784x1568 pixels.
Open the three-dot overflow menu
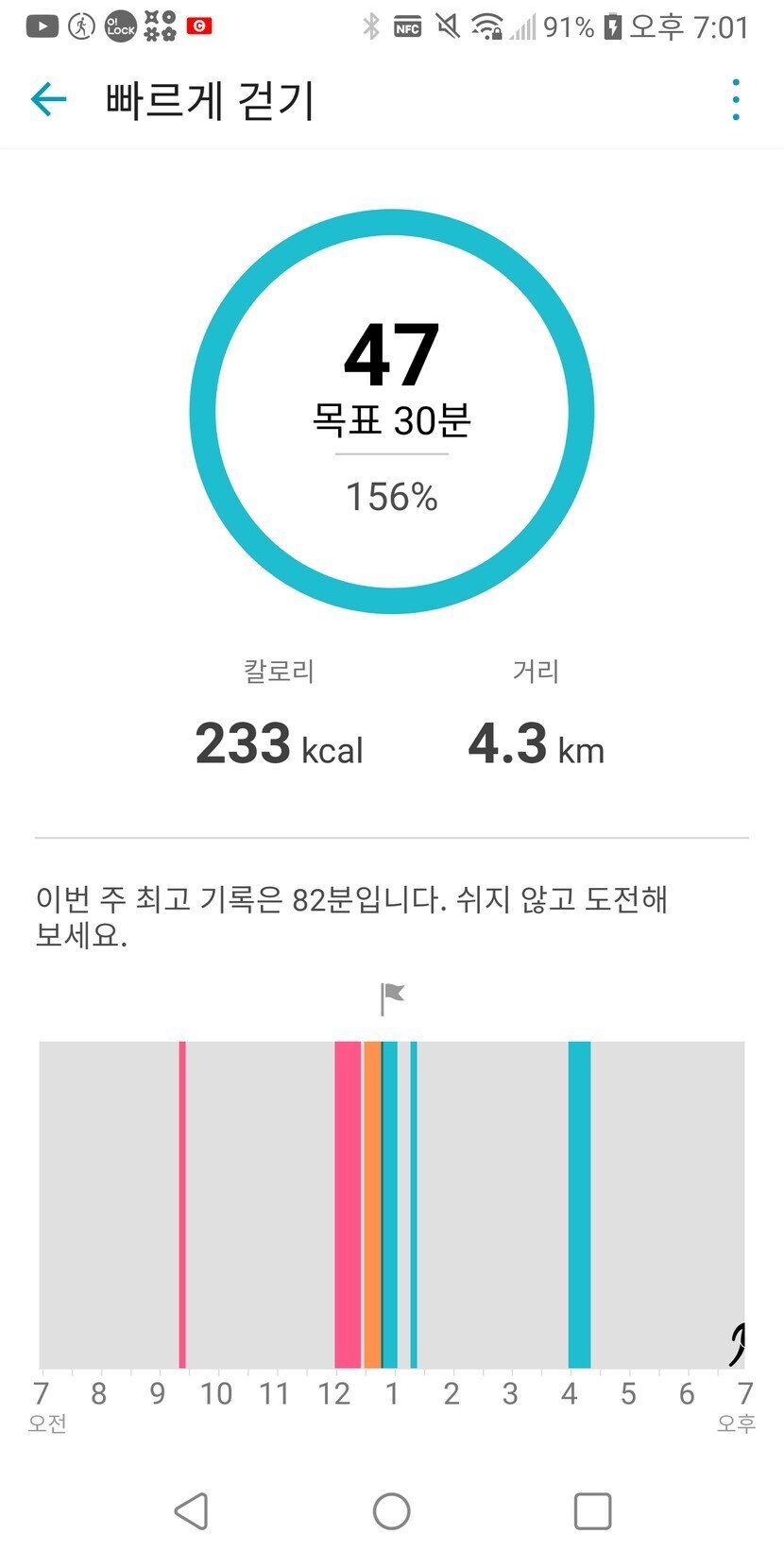click(736, 99)
